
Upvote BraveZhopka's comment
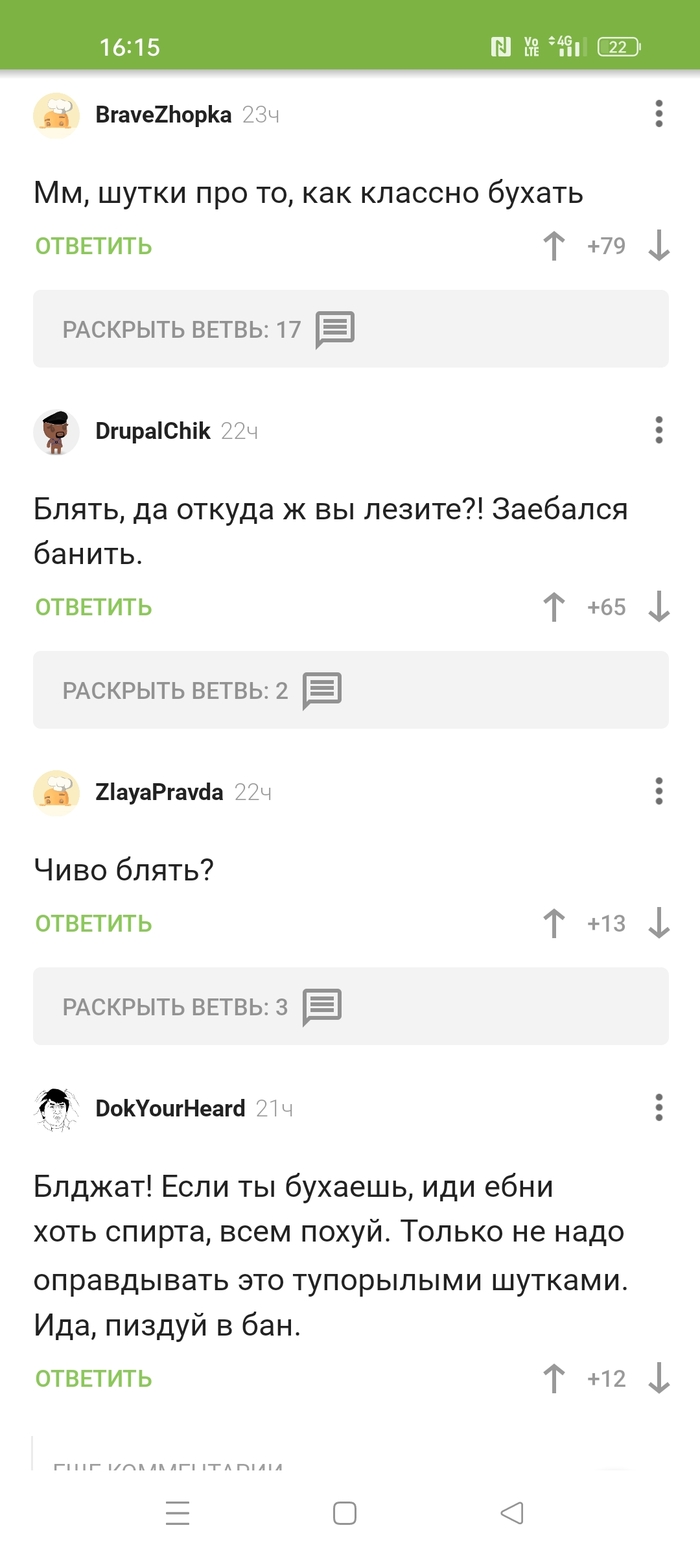[x=553, y=246]
